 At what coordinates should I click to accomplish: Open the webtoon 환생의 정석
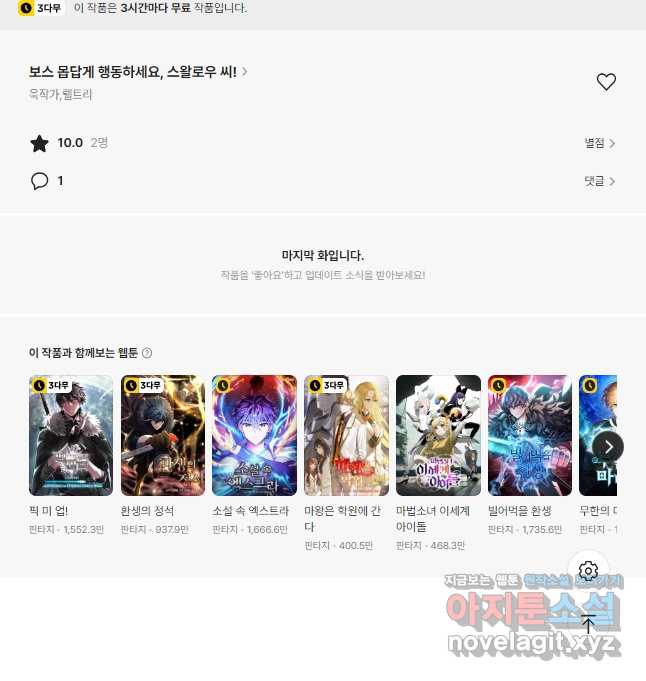tap(163, 435)
